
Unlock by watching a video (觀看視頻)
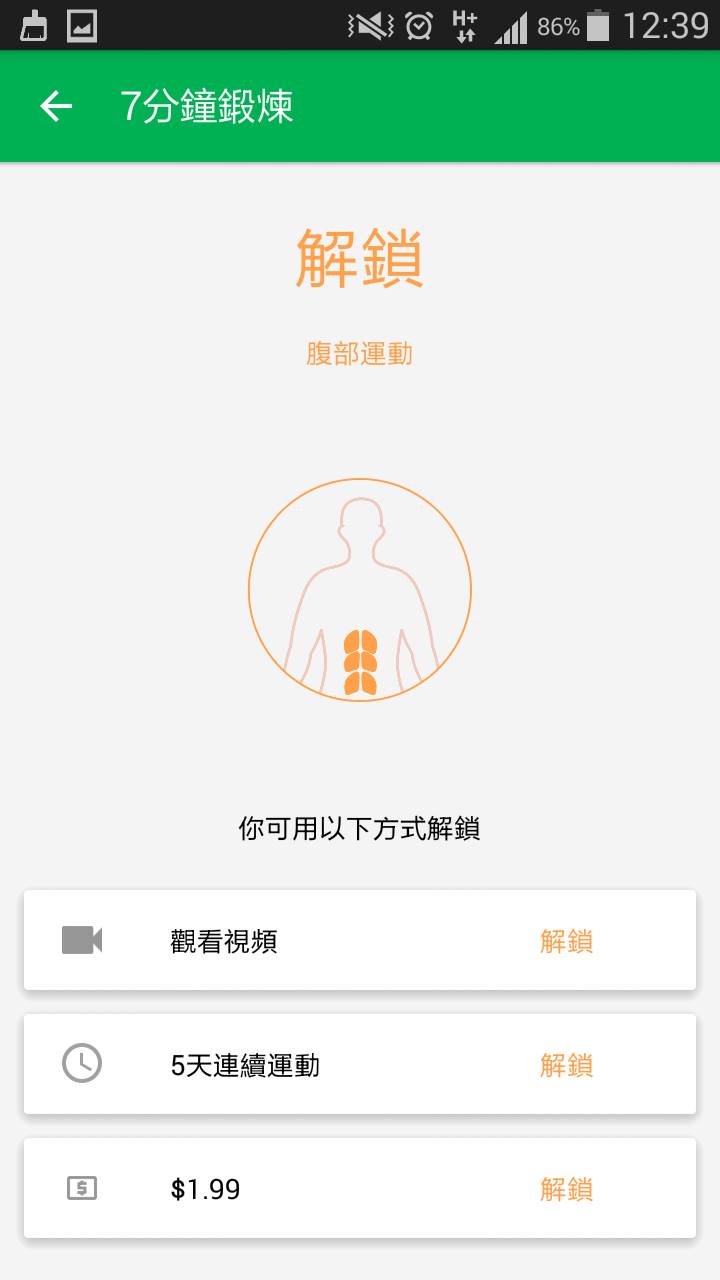[566, 941]
